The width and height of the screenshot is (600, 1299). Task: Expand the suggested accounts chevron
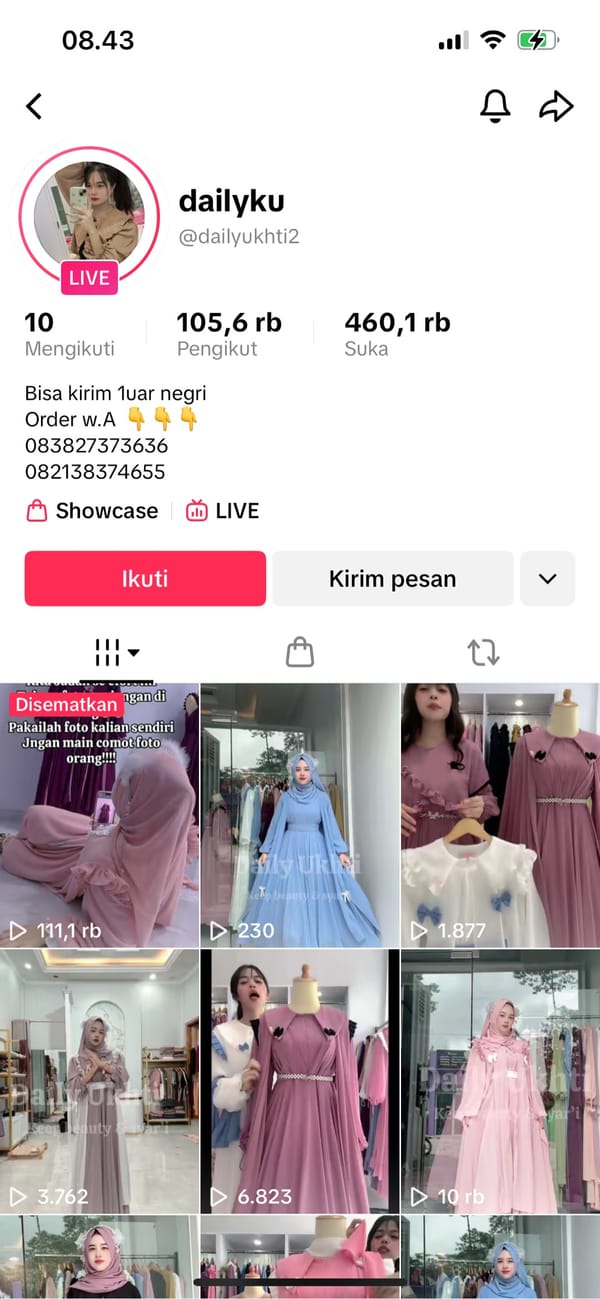coord(547,578)
